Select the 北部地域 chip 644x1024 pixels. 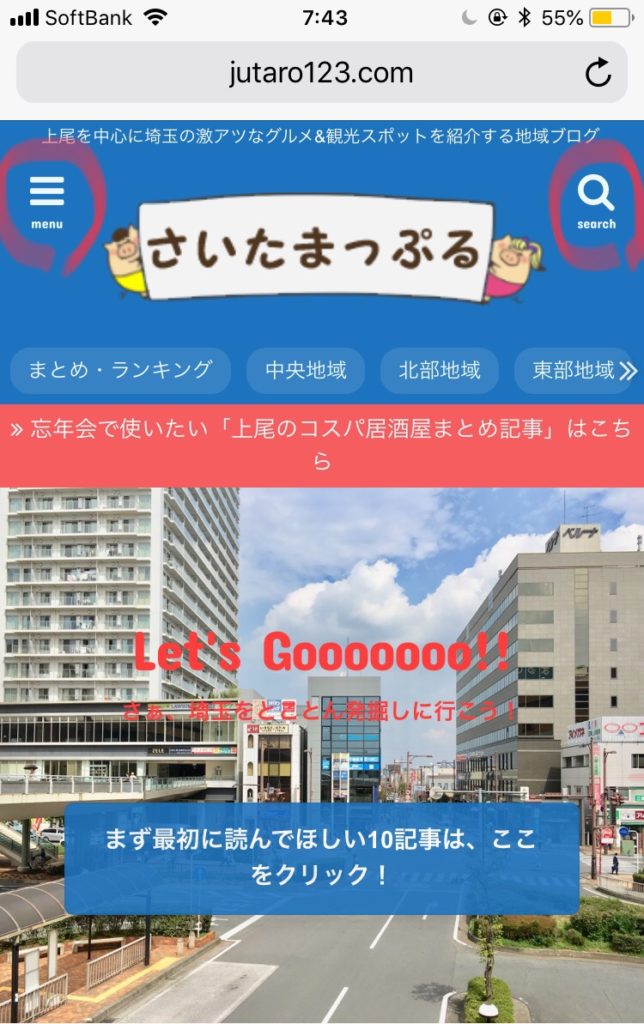click(x=439, y=371)
